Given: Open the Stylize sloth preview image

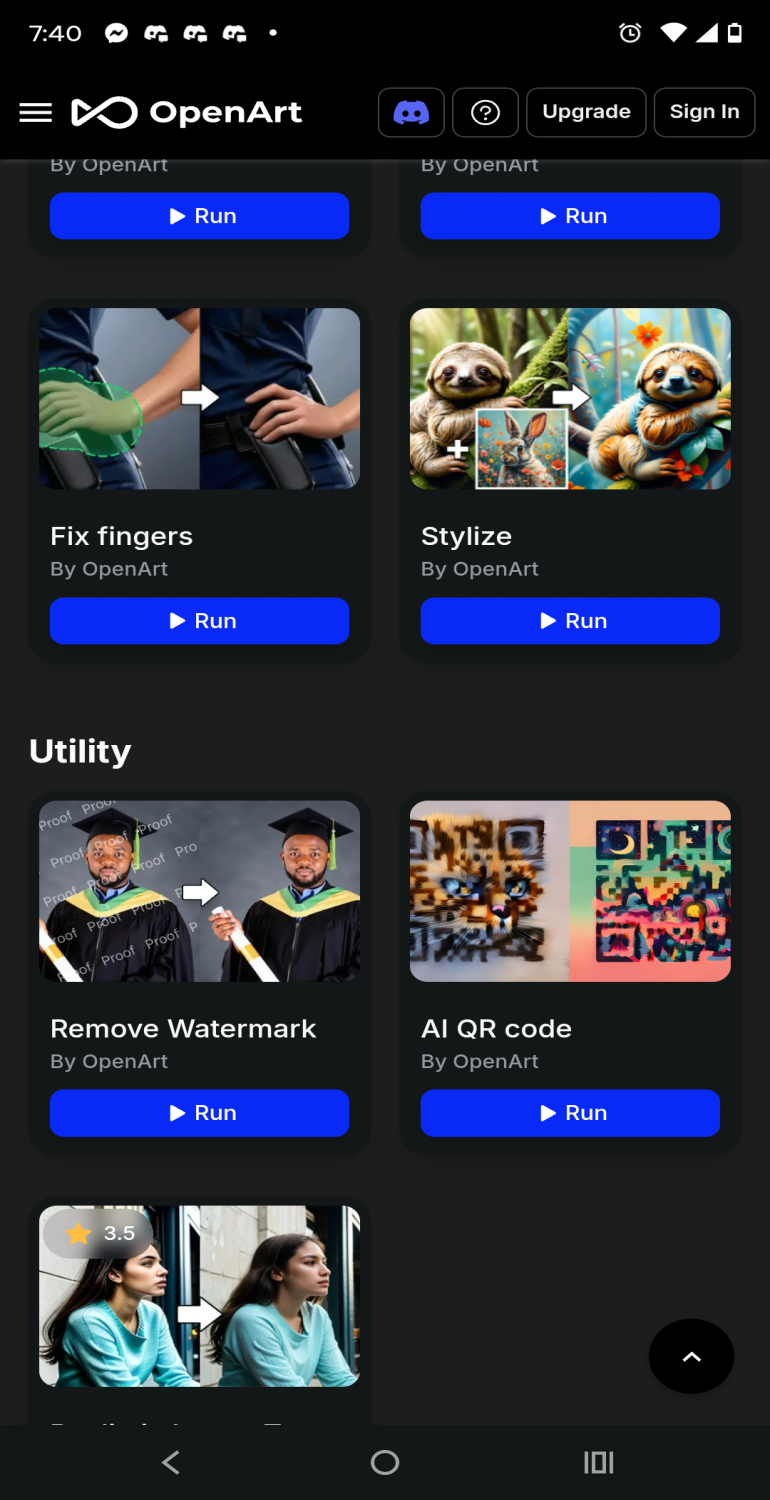Looking at the screenshot, I should 570,398.
